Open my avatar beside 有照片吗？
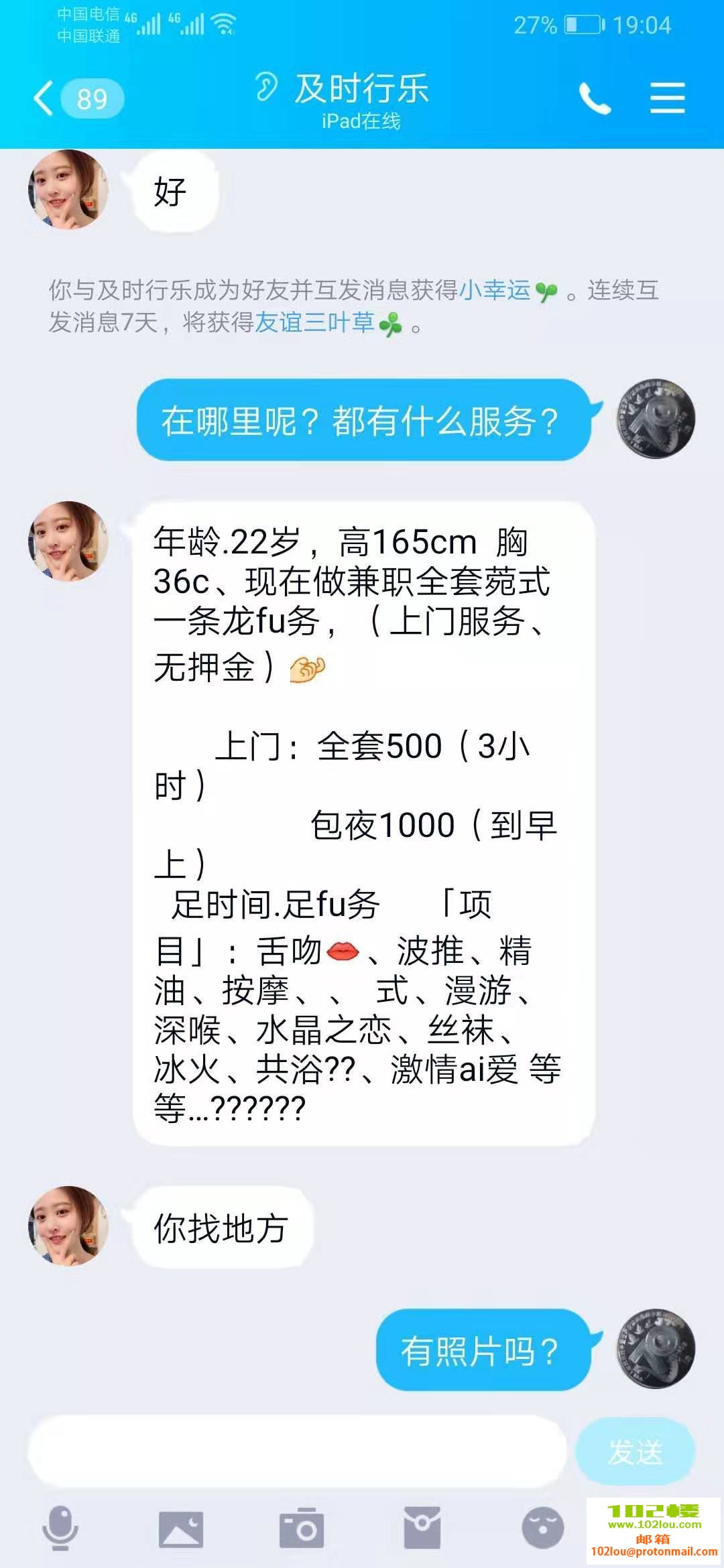Image resolution: width=724 pixels, height=1568 pixels. 656,1348
